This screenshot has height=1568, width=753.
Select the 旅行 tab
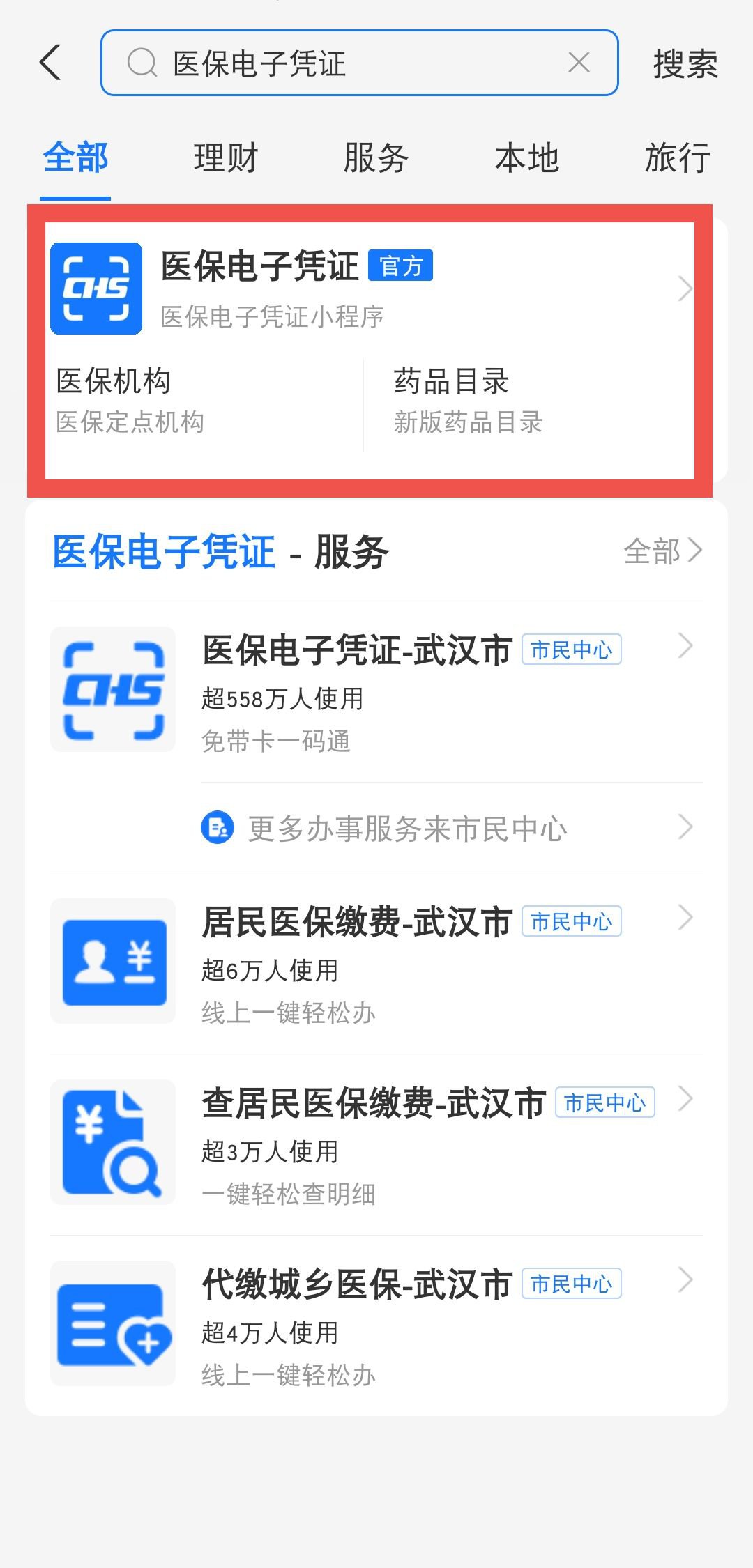(677, 158)
